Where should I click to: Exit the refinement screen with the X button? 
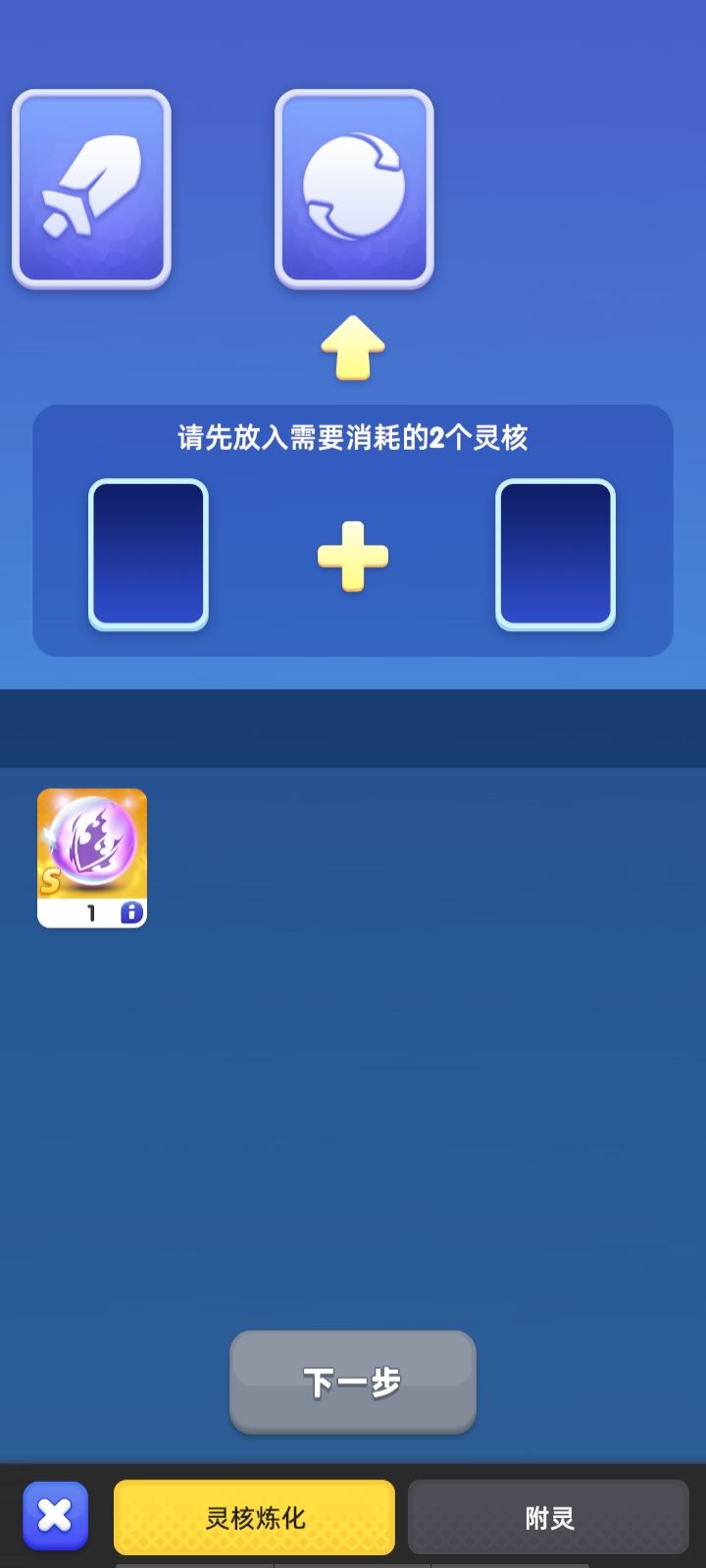point(55,1516)
